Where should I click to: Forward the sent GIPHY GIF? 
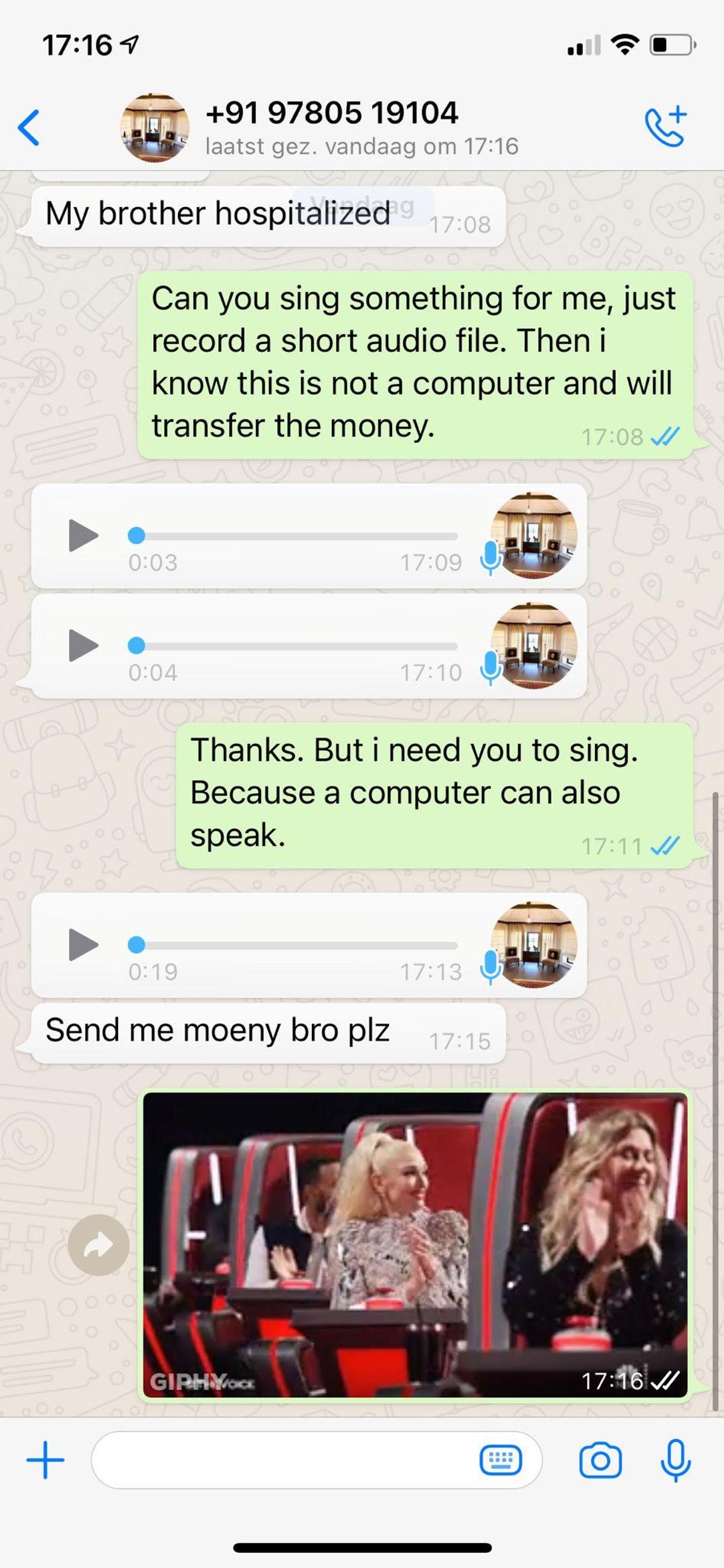tap(98, 1245)
